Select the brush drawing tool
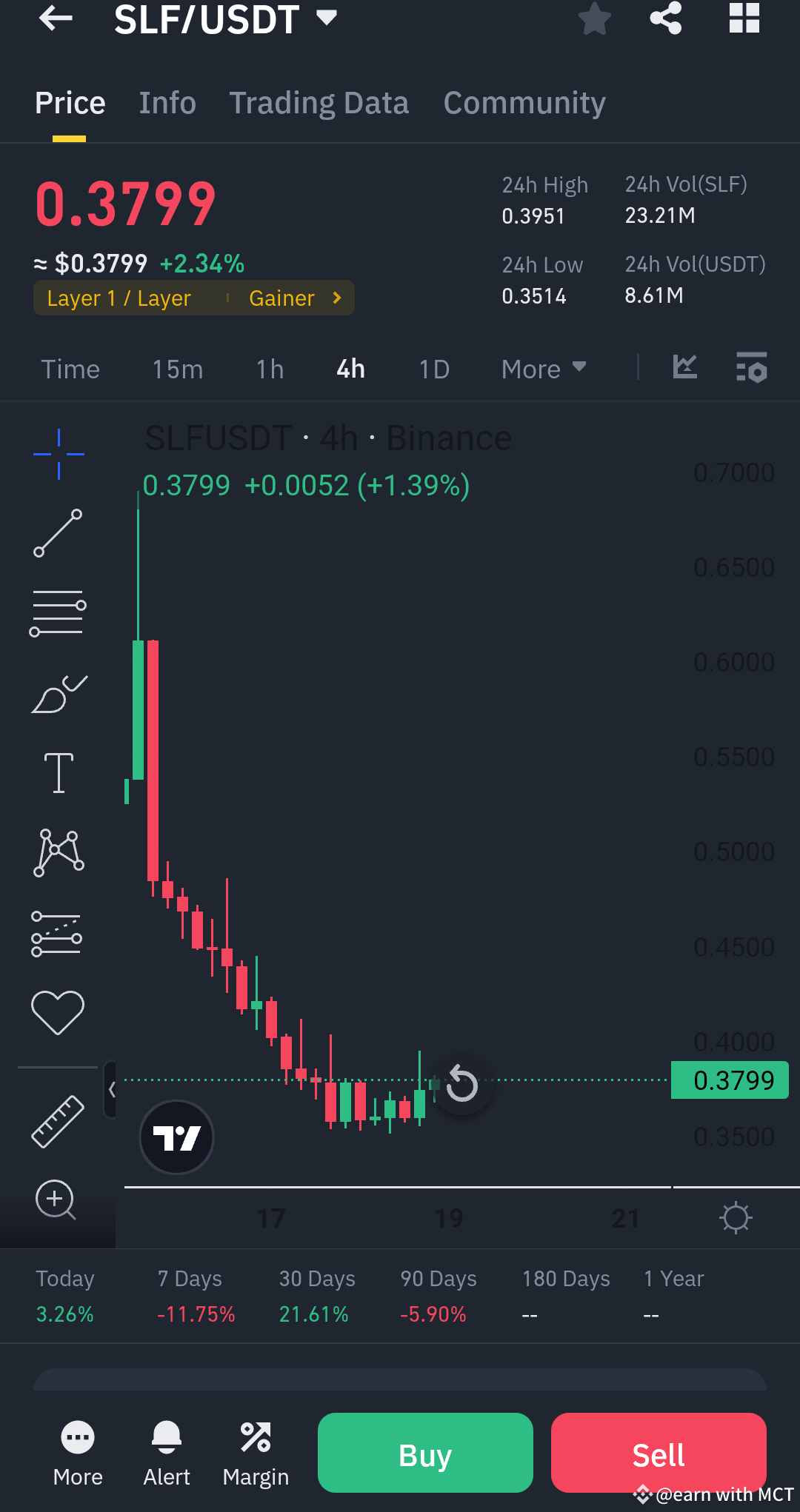Screen dimensions: 800x1512 58,692
